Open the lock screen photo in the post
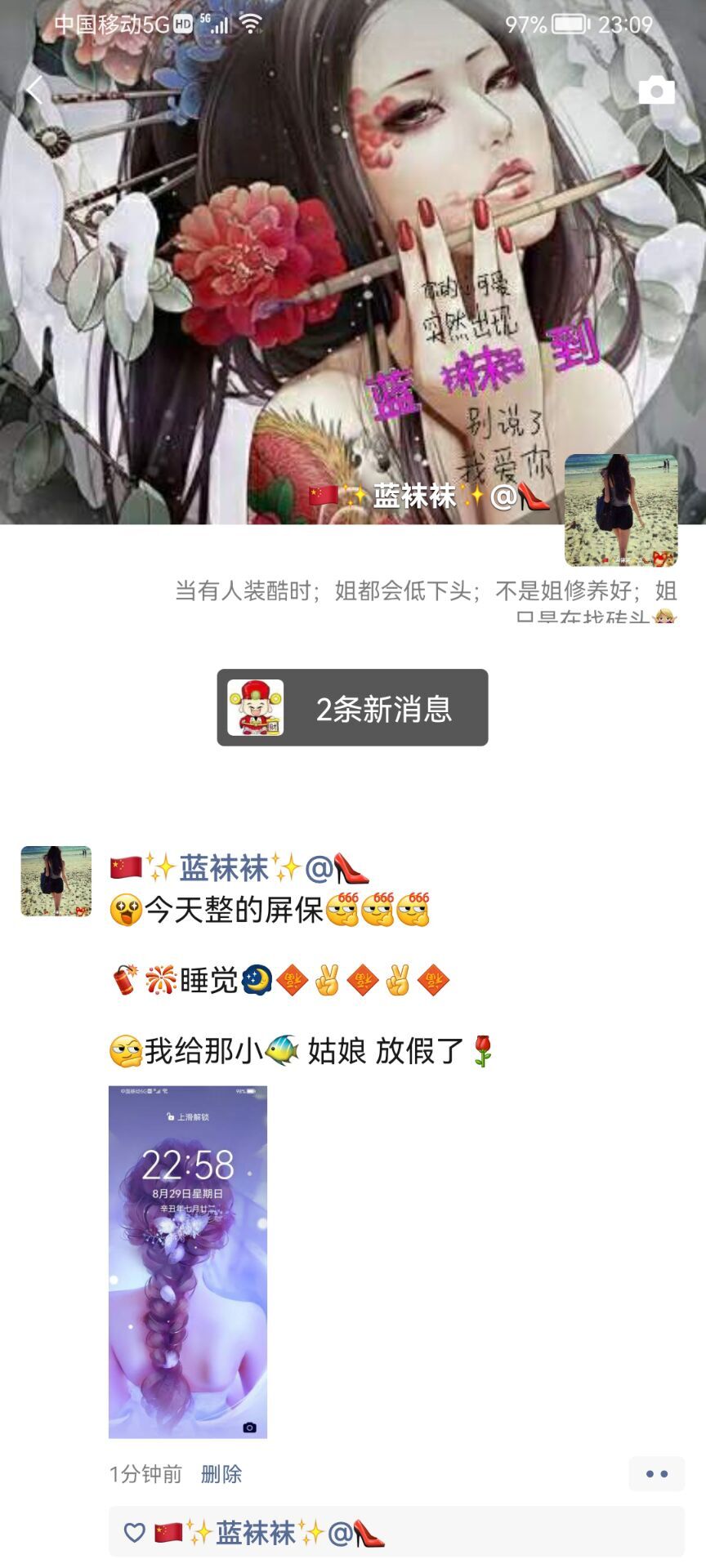706x1568 pixels. (188, 1261)
